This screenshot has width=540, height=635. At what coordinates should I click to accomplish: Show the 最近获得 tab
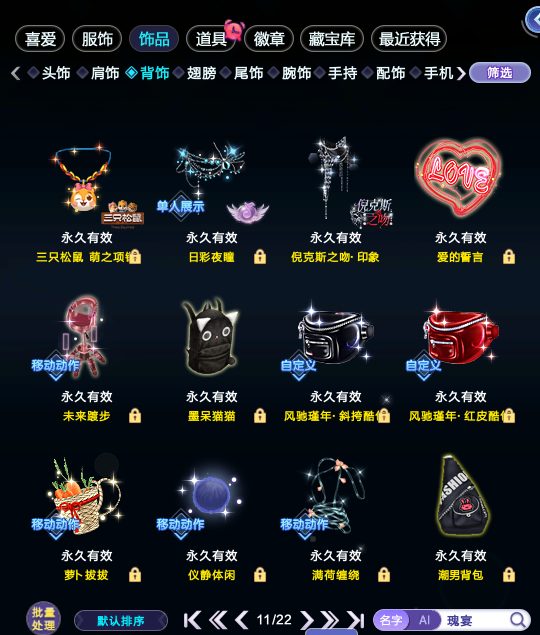click(409, 39)
